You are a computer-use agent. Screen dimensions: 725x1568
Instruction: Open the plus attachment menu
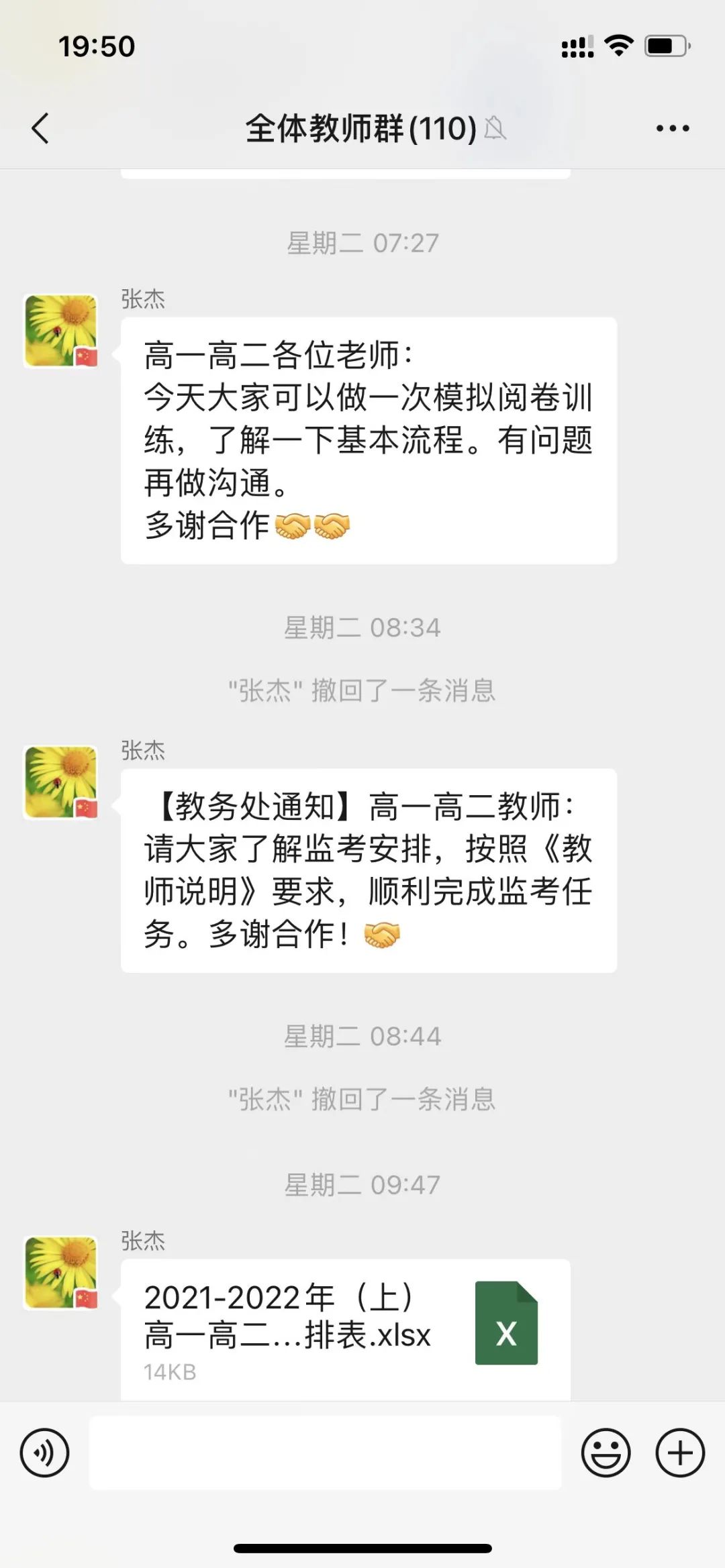679,1453
